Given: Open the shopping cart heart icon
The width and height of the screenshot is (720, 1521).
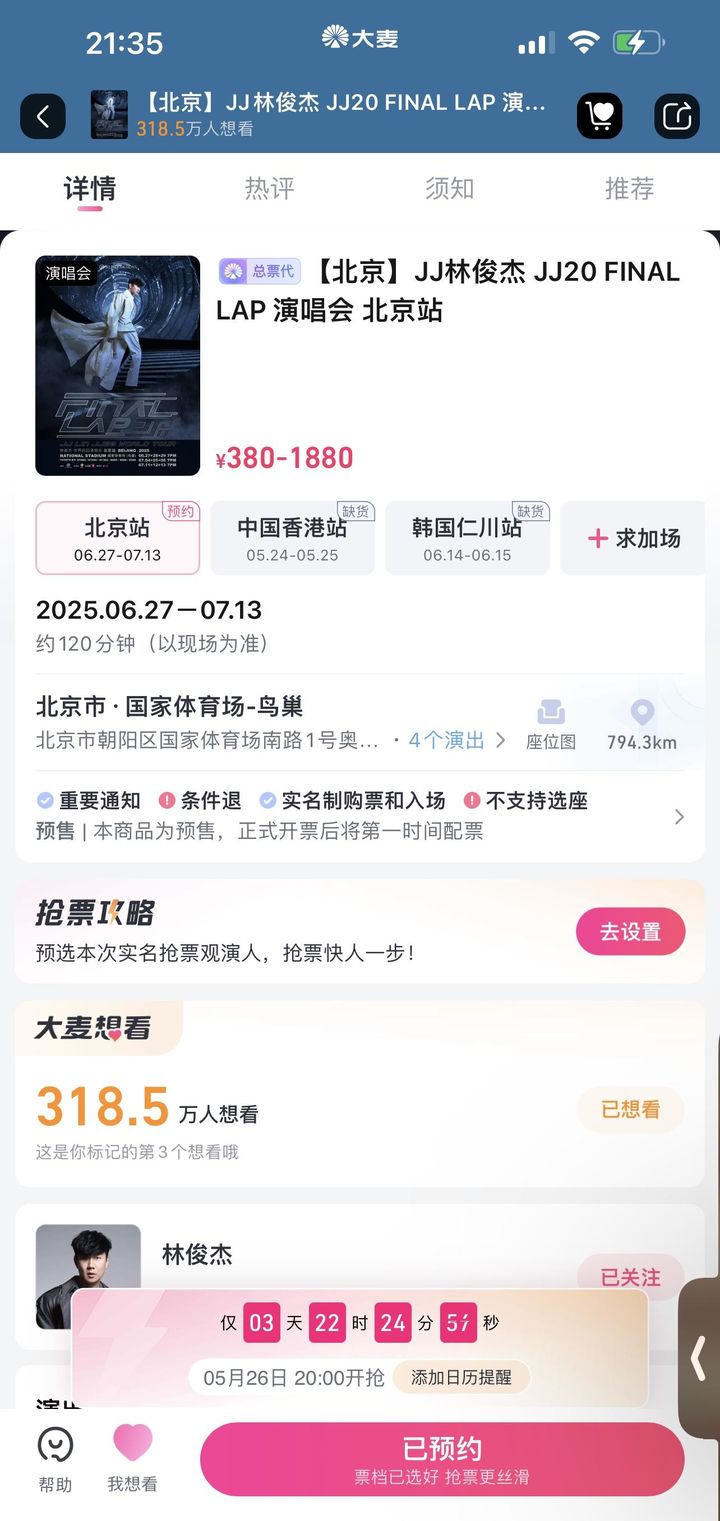Looking at the screenshot, I should (x=600, y=116).
